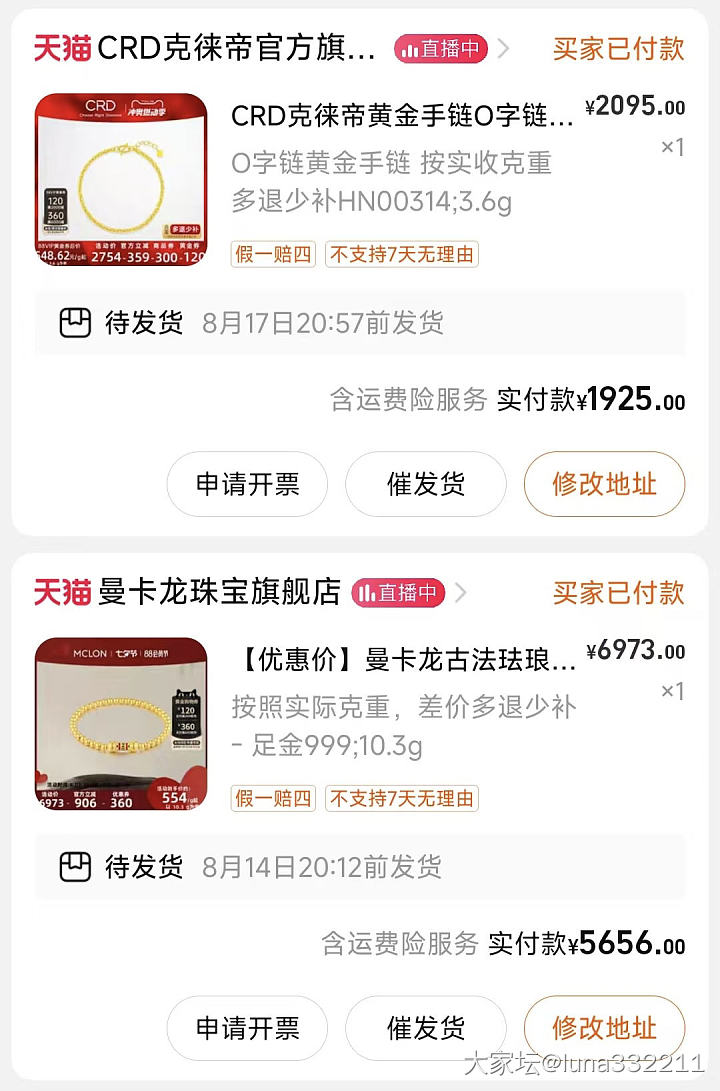Visit the 曼卡龙珠宝旗舰店 store page

coord(219,592)
